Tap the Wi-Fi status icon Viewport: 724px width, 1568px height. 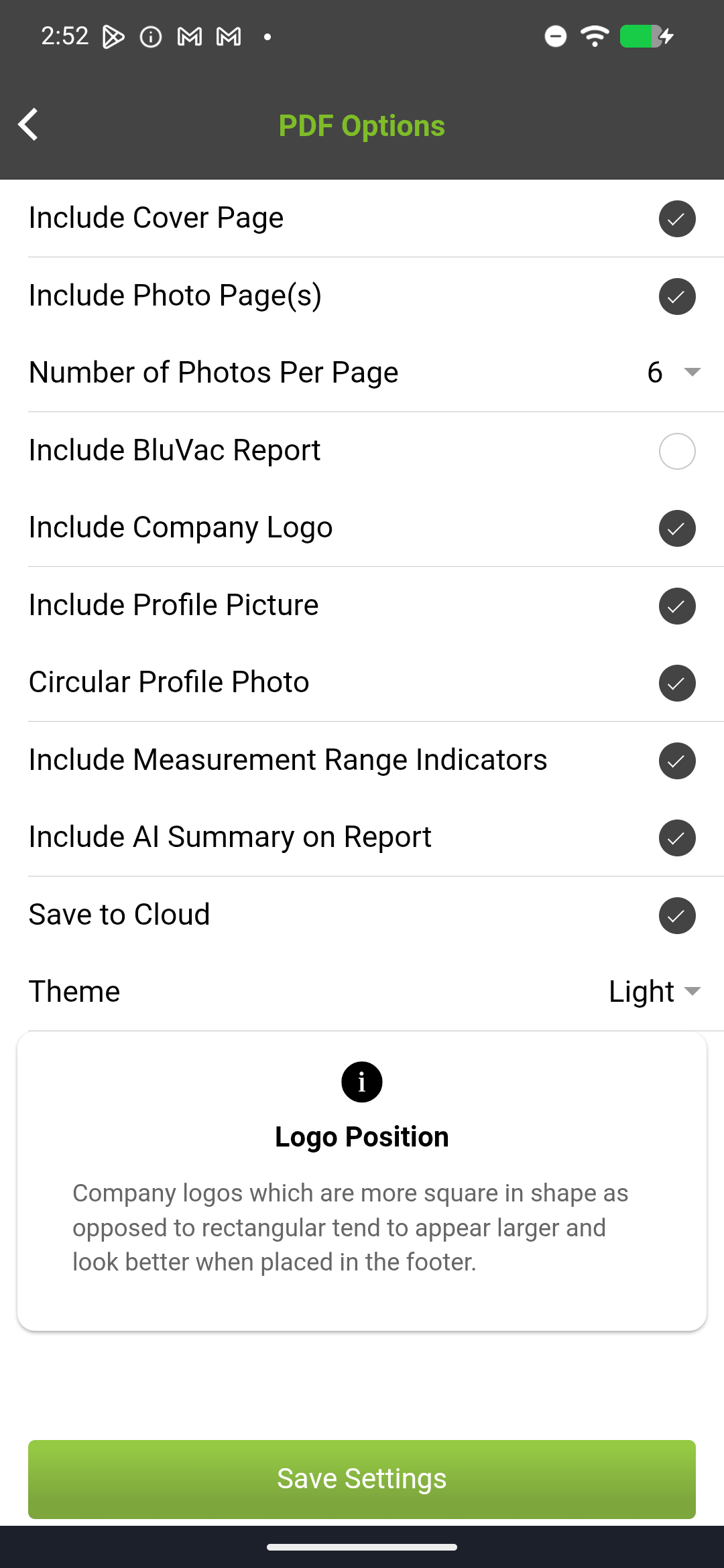point(593,36)
